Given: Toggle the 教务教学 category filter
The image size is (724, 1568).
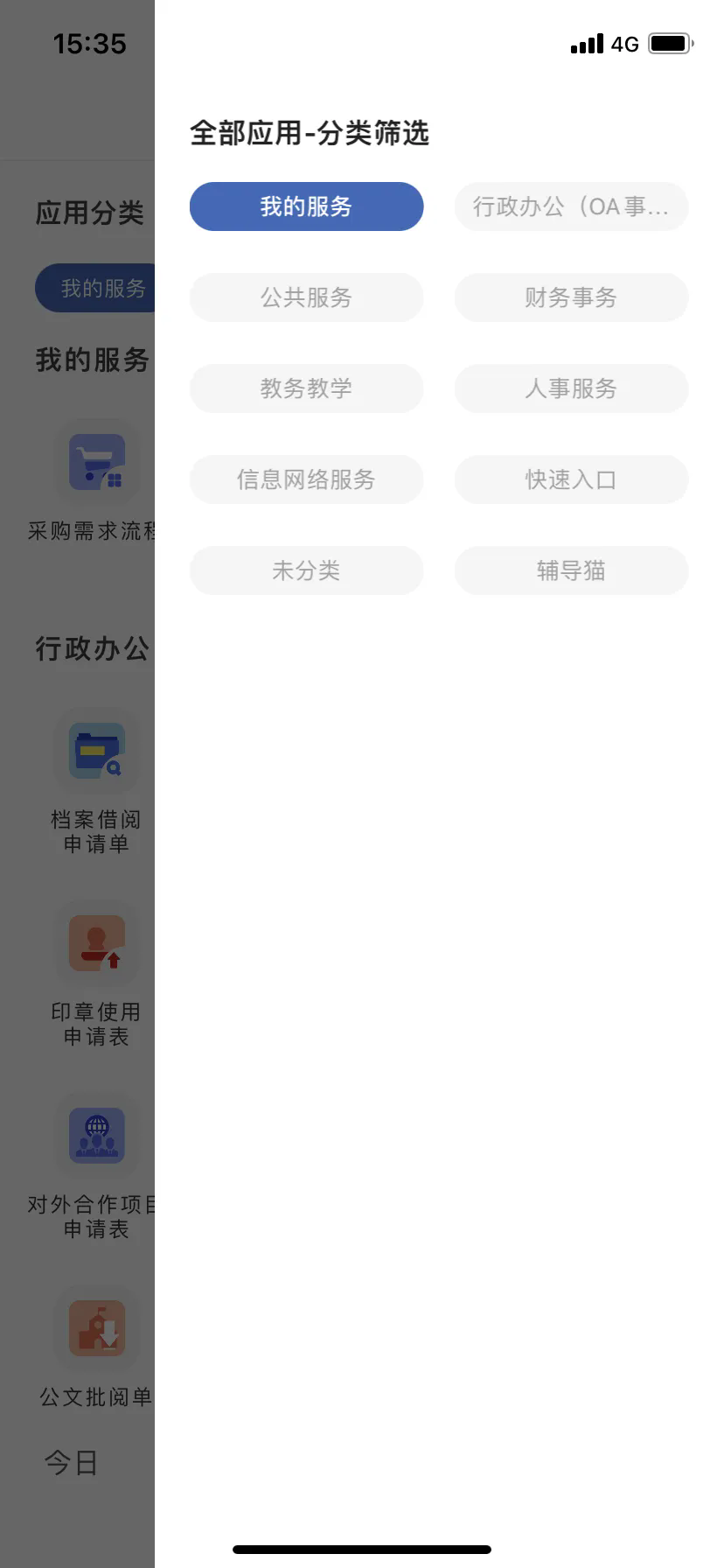Looking at the screenshot, I should pyautogui.click(x=306, y=388).
